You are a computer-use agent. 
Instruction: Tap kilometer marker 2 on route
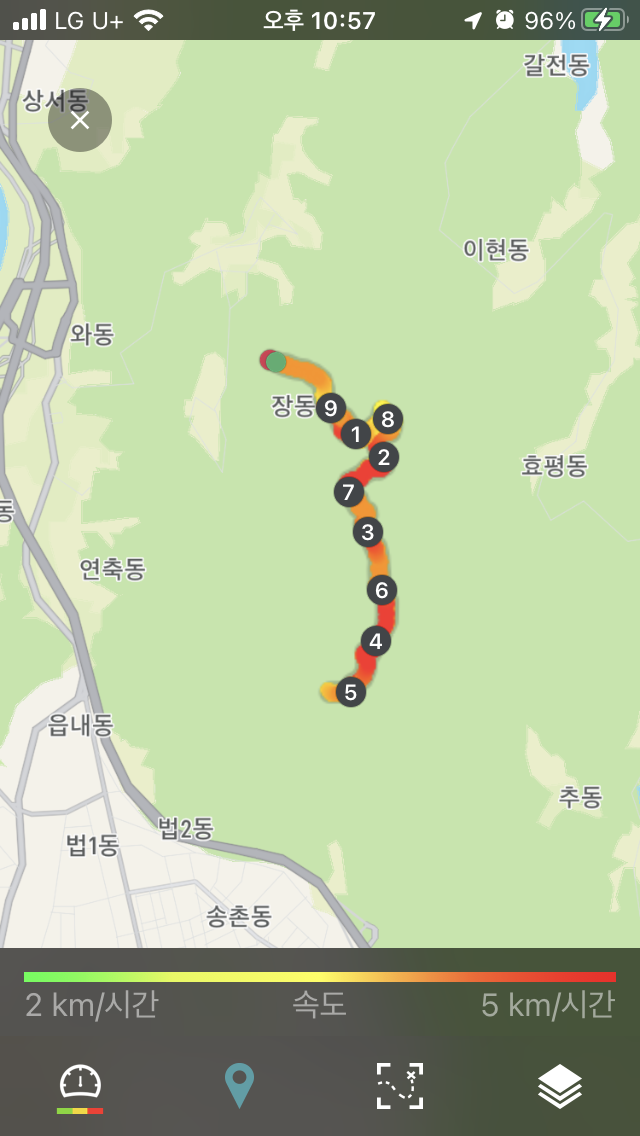[x=383, y=457]
